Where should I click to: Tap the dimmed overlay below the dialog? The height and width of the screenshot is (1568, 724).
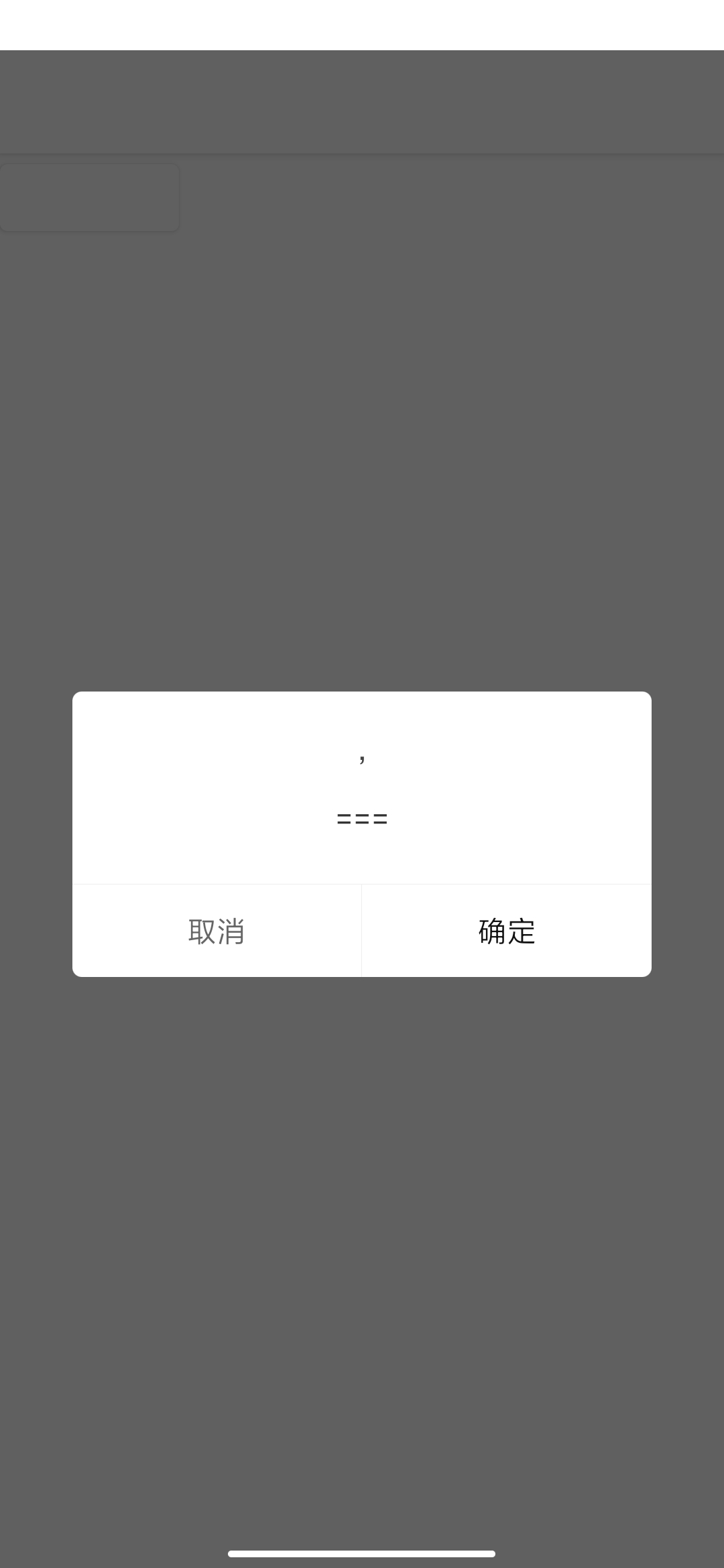pos(362,1206)
